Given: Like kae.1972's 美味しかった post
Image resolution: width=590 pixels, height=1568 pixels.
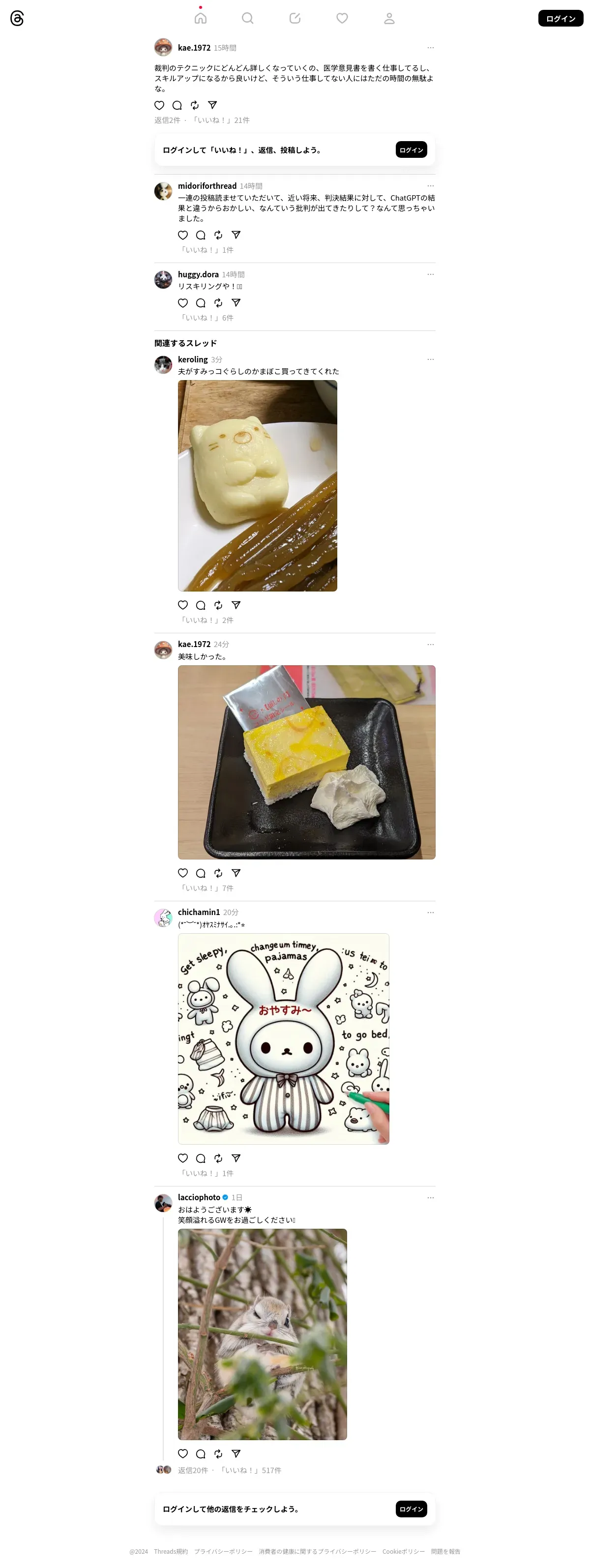Looking at the screenshot, I should coord(183,873).
